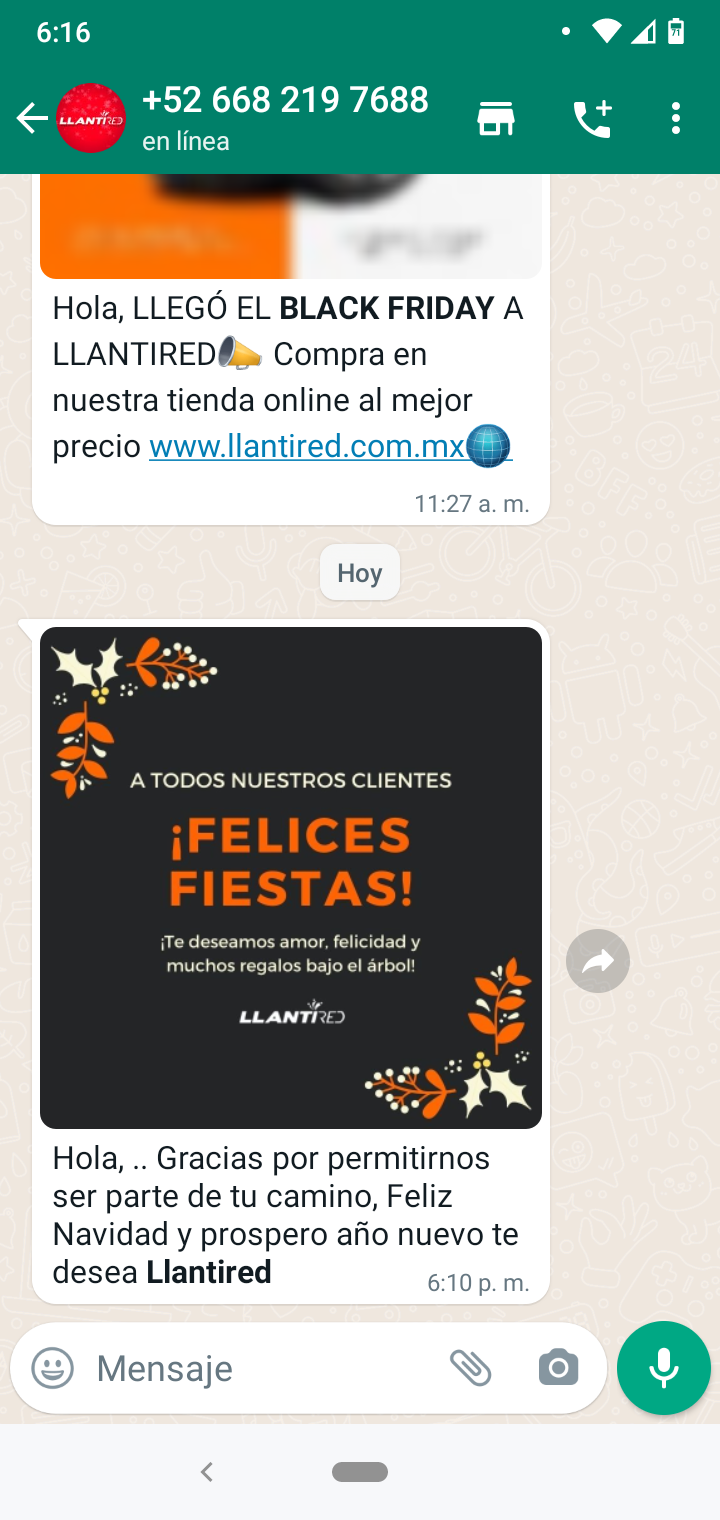Record a voice message

[664, 1367]
